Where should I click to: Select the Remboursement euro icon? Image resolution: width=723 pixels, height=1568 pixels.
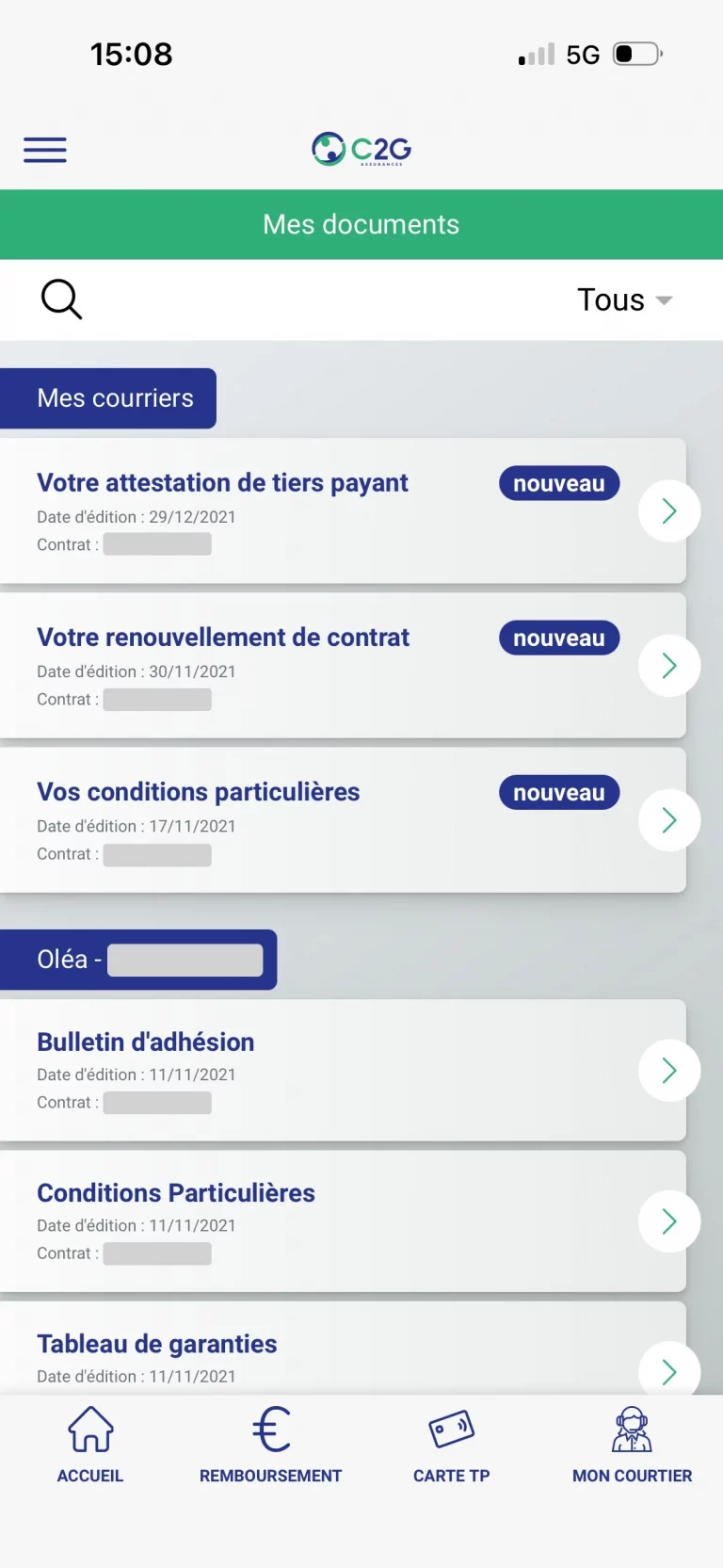[x=269, y=1429]
